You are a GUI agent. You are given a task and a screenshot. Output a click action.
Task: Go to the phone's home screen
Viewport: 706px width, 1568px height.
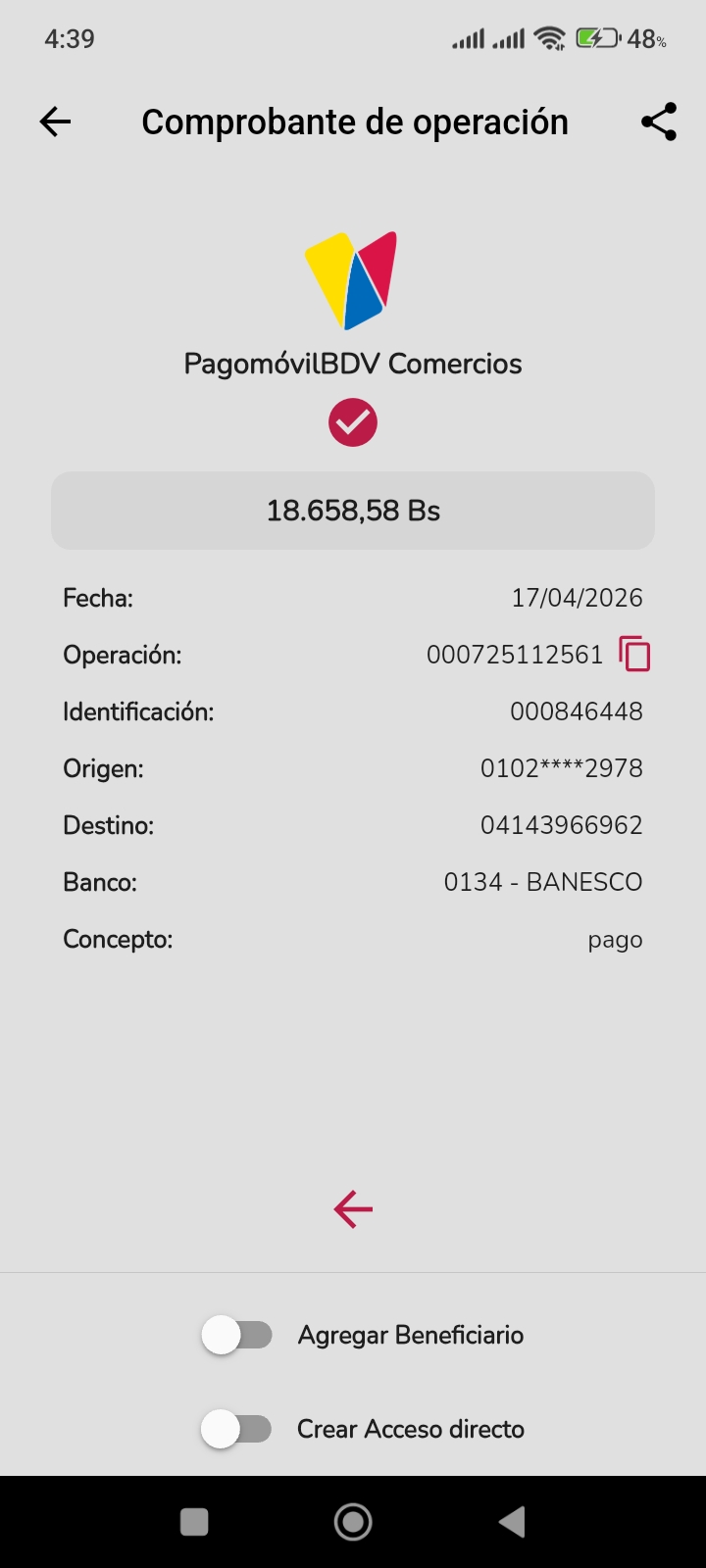coord(353,1522)
